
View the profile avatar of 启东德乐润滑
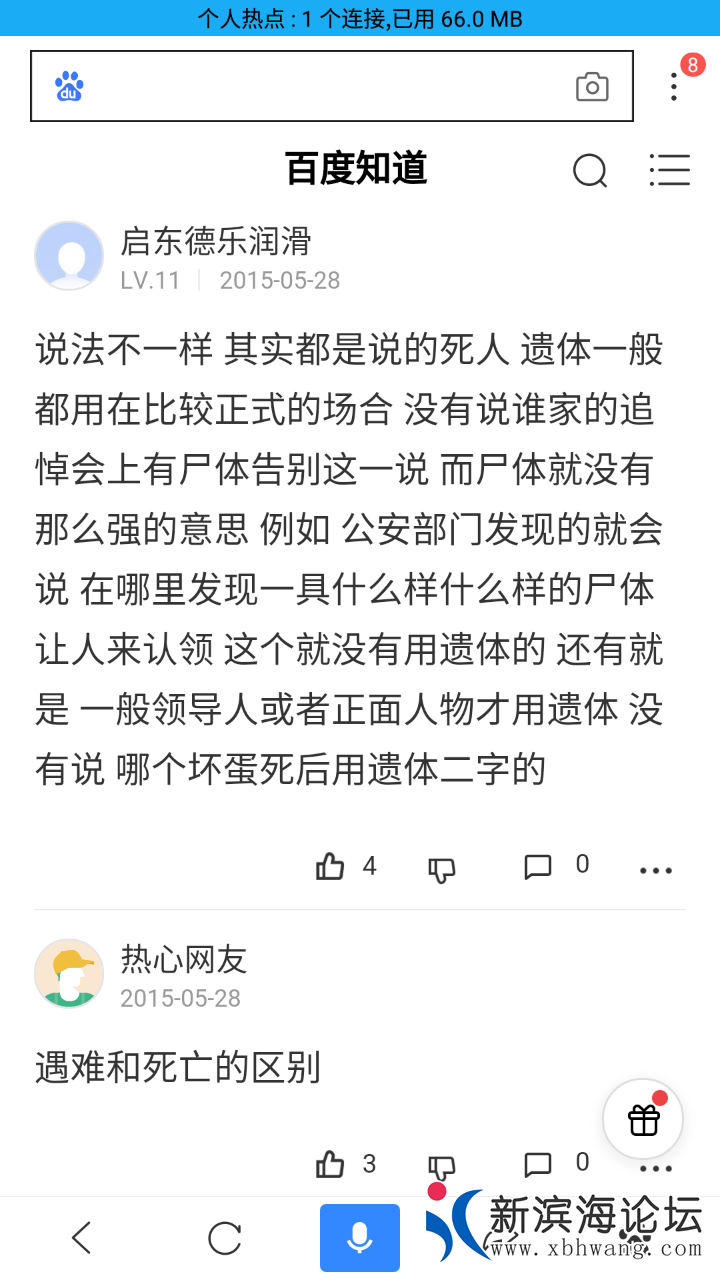pyautogui.click(x=69, y=256)
